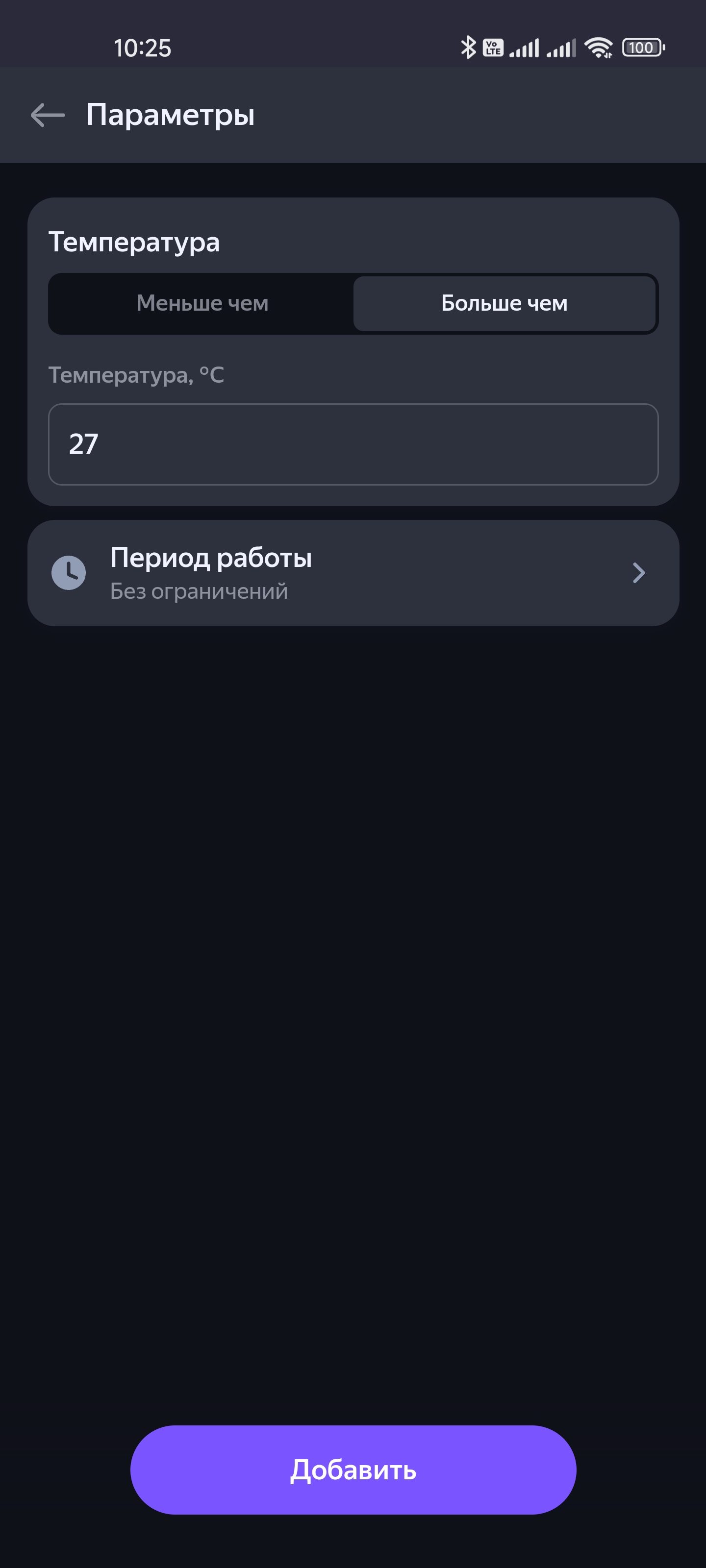706x1568 pixels.
Task: Tap the Добавить button
Action: (353, 1470)
